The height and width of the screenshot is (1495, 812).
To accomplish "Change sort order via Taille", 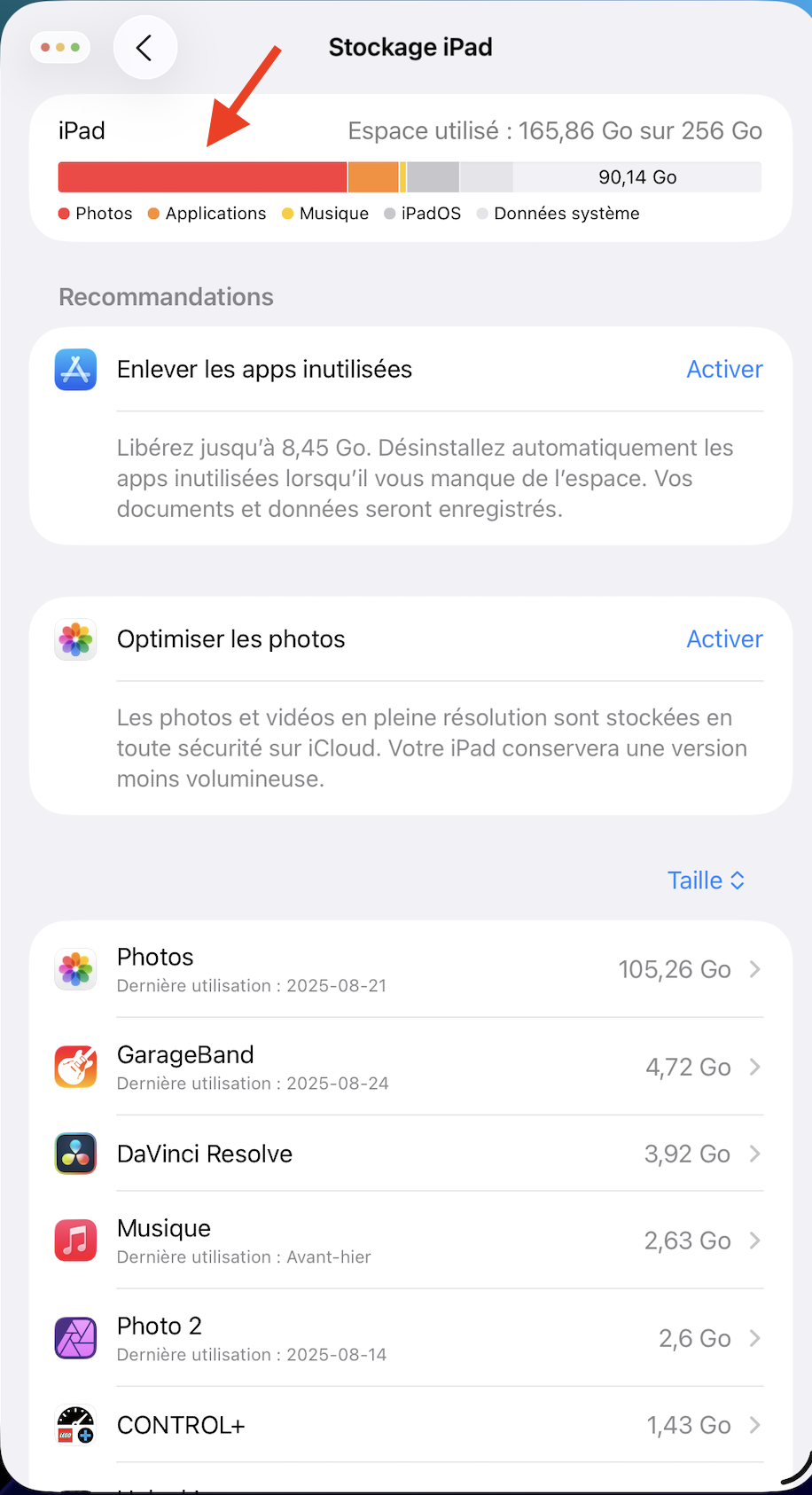I will 706,881.
